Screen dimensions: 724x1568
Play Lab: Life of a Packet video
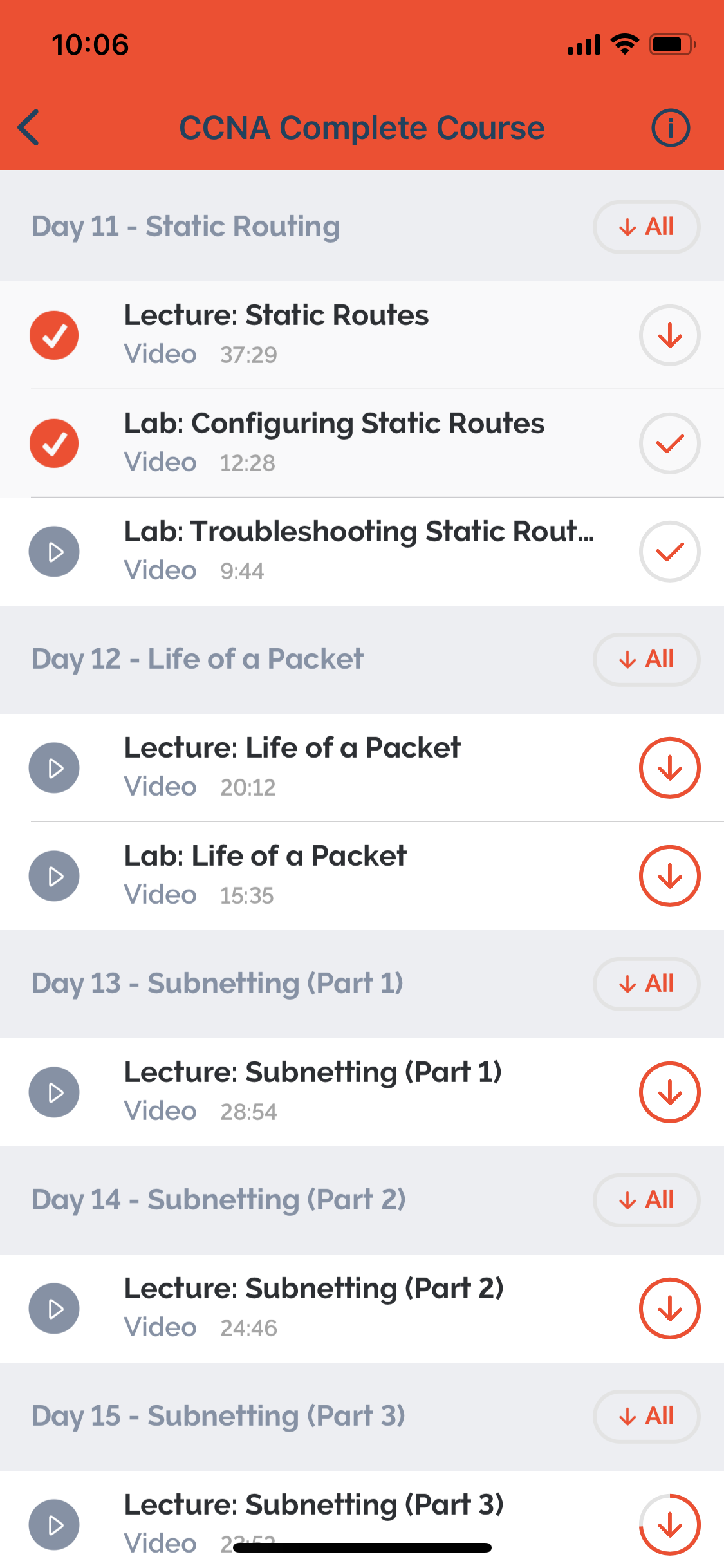(54, 876)
